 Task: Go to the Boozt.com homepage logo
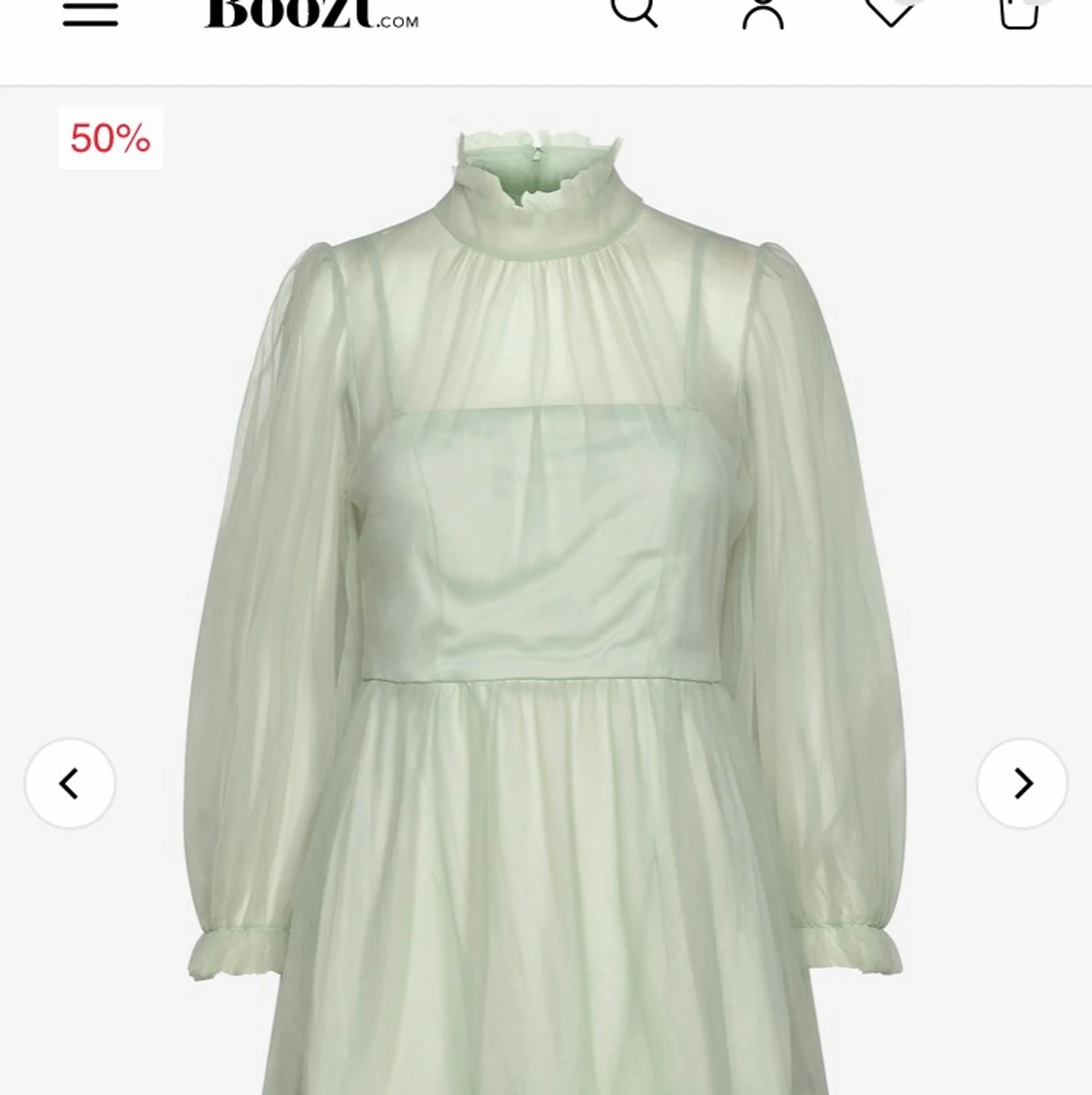tap(311, 15)
